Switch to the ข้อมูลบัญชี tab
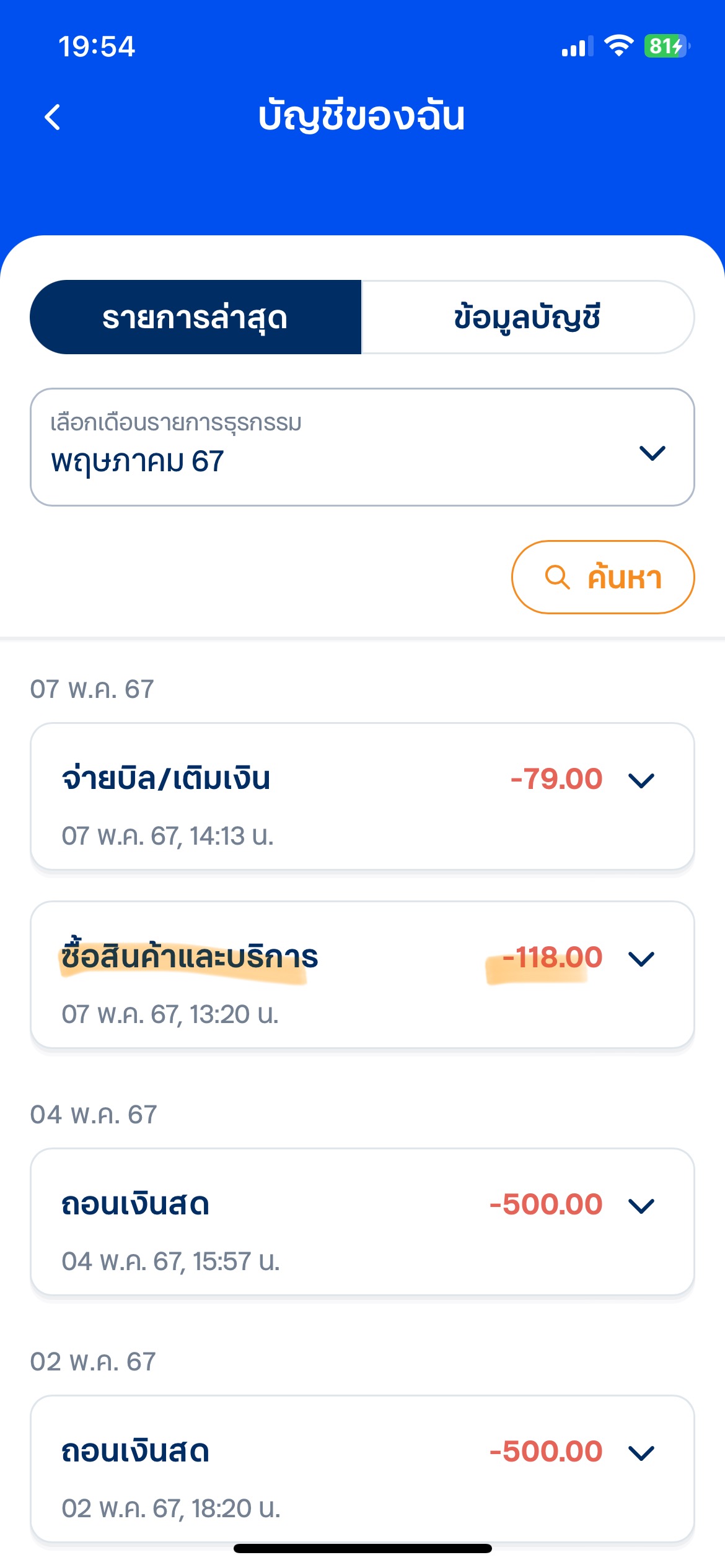The width and height of the screenshot is (725, 1568). click(x=527, y=317)
